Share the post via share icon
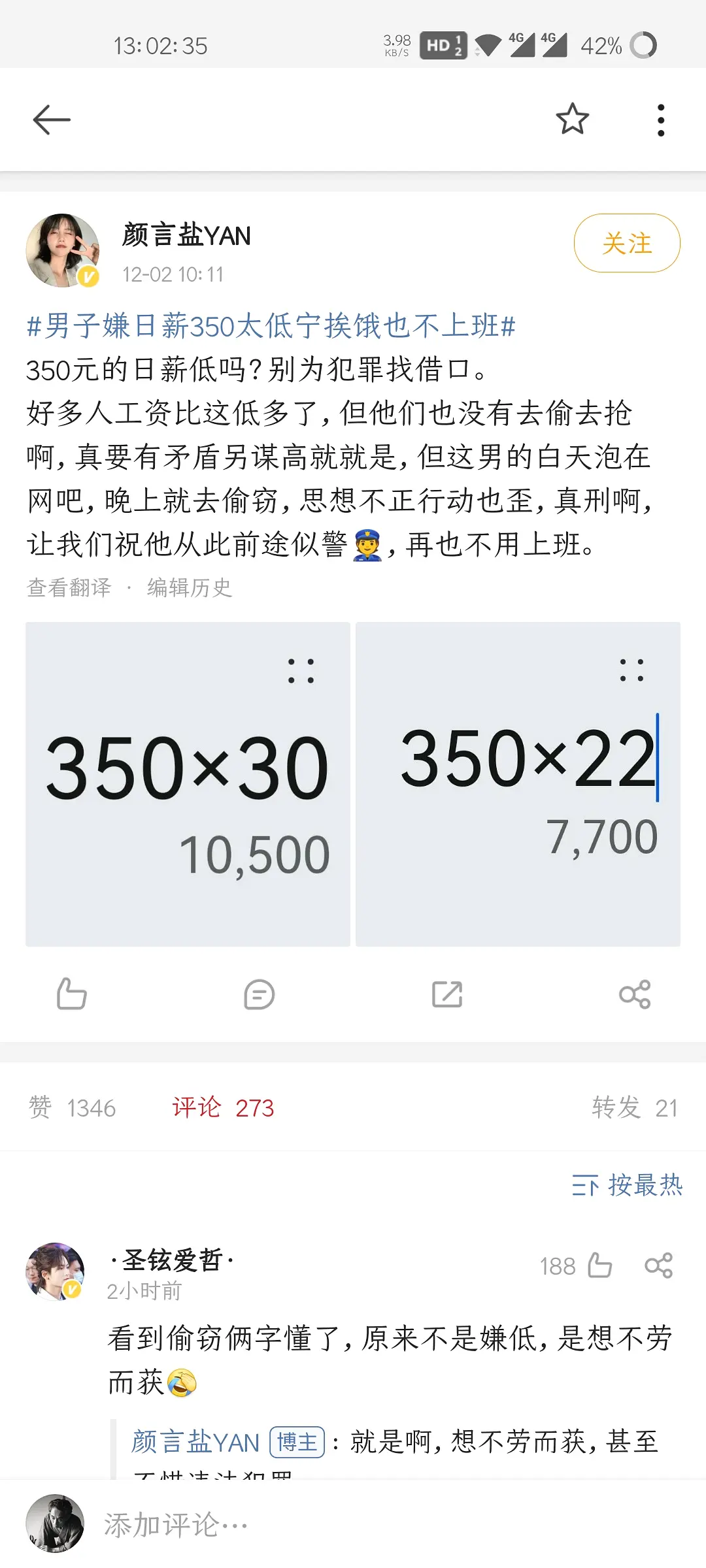The image size is (706, 1568). [x=635, y=994]
